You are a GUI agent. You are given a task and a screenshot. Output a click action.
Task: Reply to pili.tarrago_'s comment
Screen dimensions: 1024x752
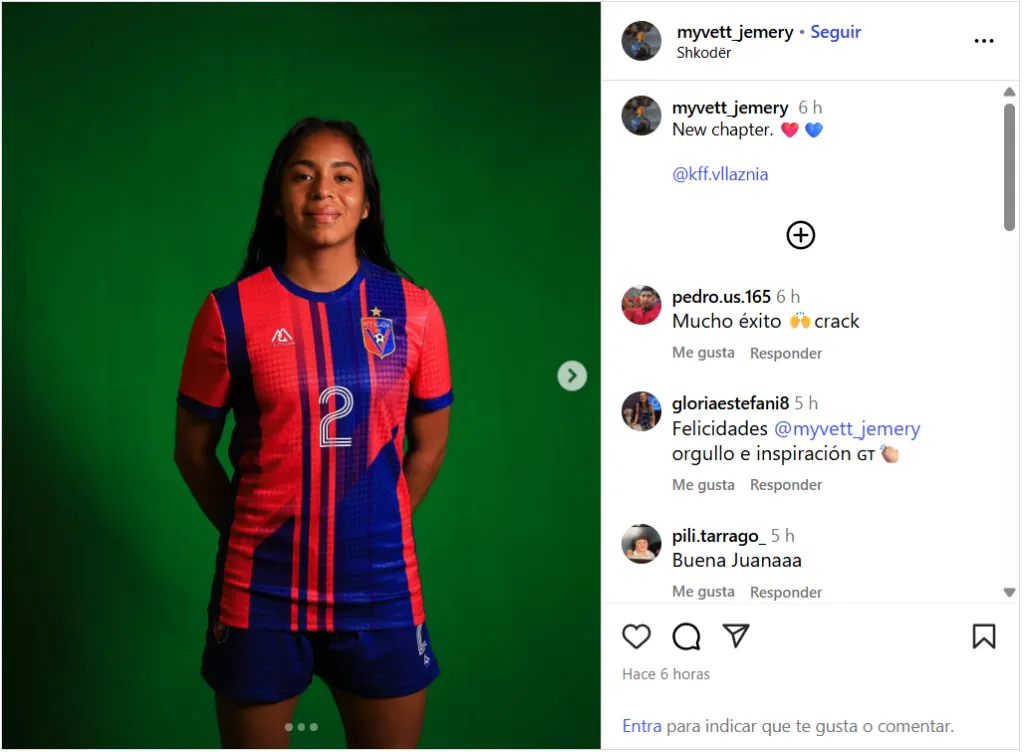[786, 592]
